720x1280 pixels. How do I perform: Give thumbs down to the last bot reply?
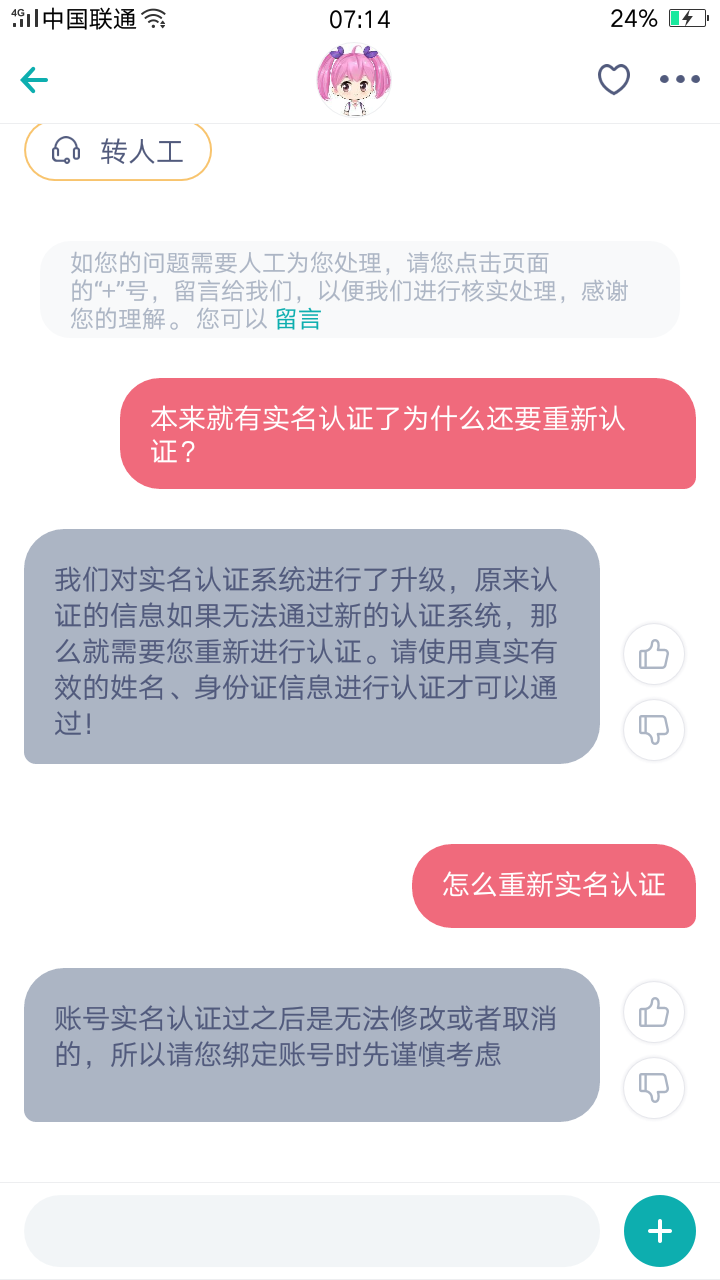pyautogui.click(x=653, y=1088)
